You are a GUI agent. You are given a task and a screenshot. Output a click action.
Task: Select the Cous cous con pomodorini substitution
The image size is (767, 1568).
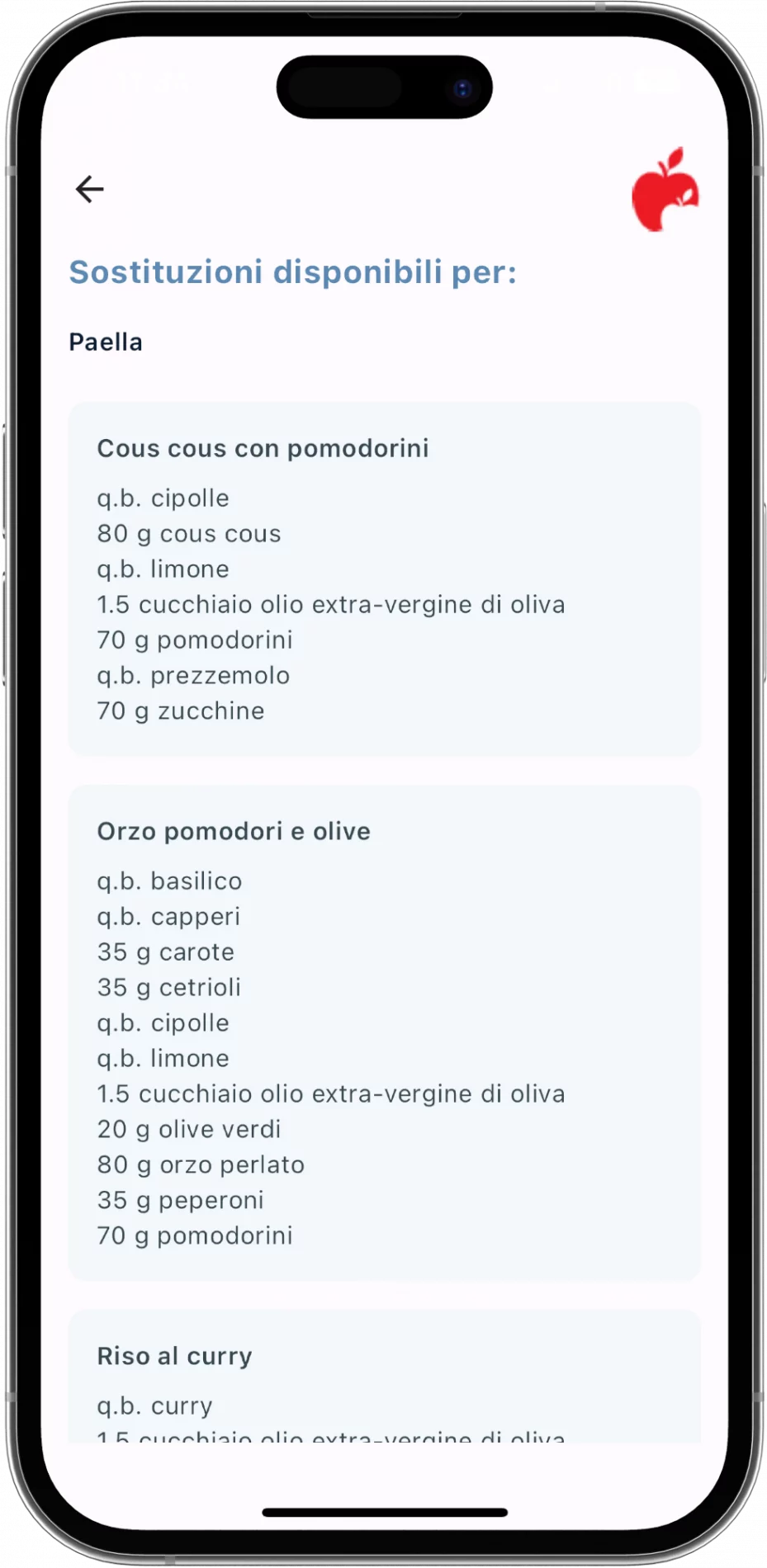coord(384,579)
